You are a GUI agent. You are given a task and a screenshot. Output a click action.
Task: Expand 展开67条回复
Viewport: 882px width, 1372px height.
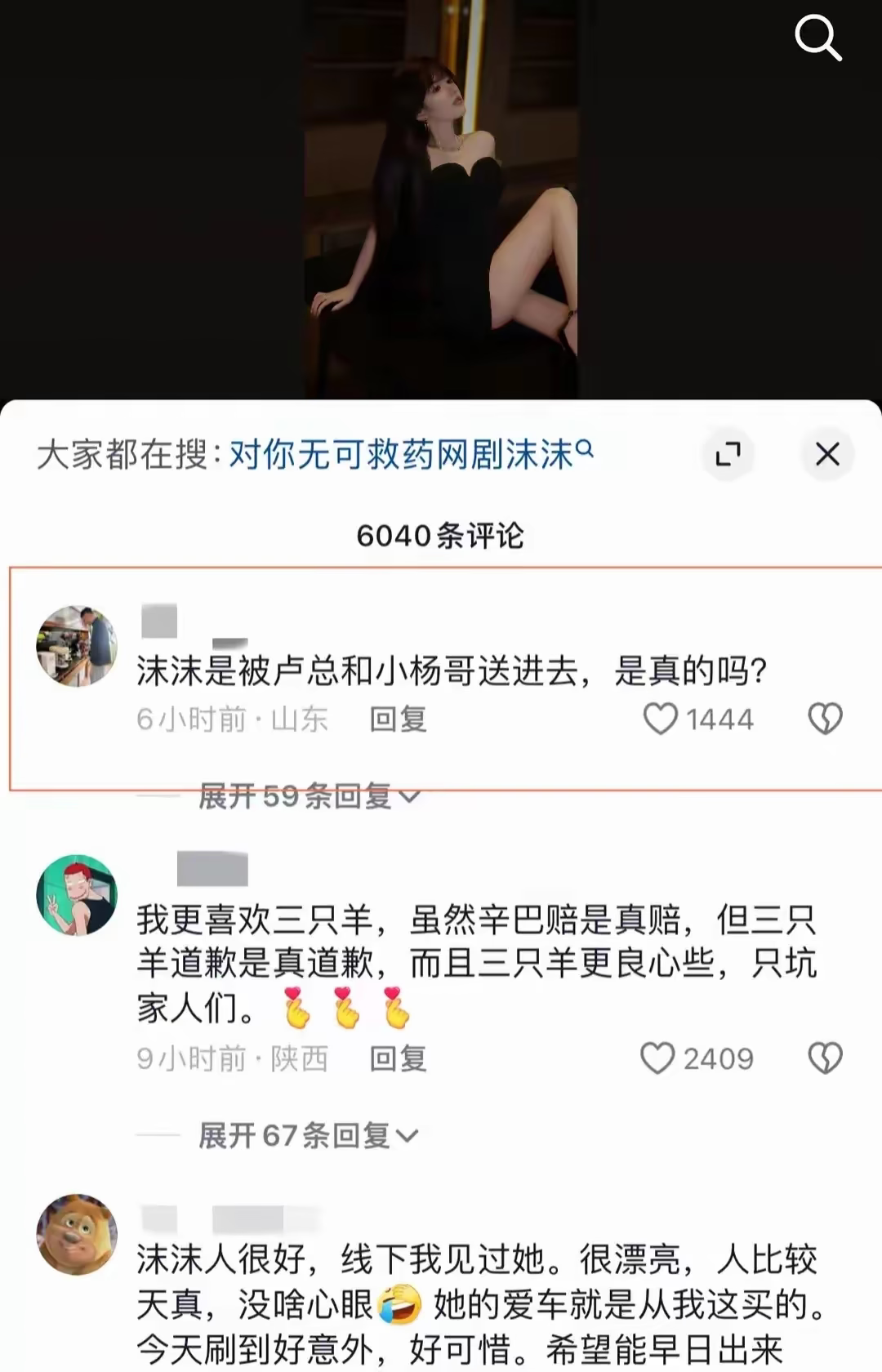[x=309, y=1136]
